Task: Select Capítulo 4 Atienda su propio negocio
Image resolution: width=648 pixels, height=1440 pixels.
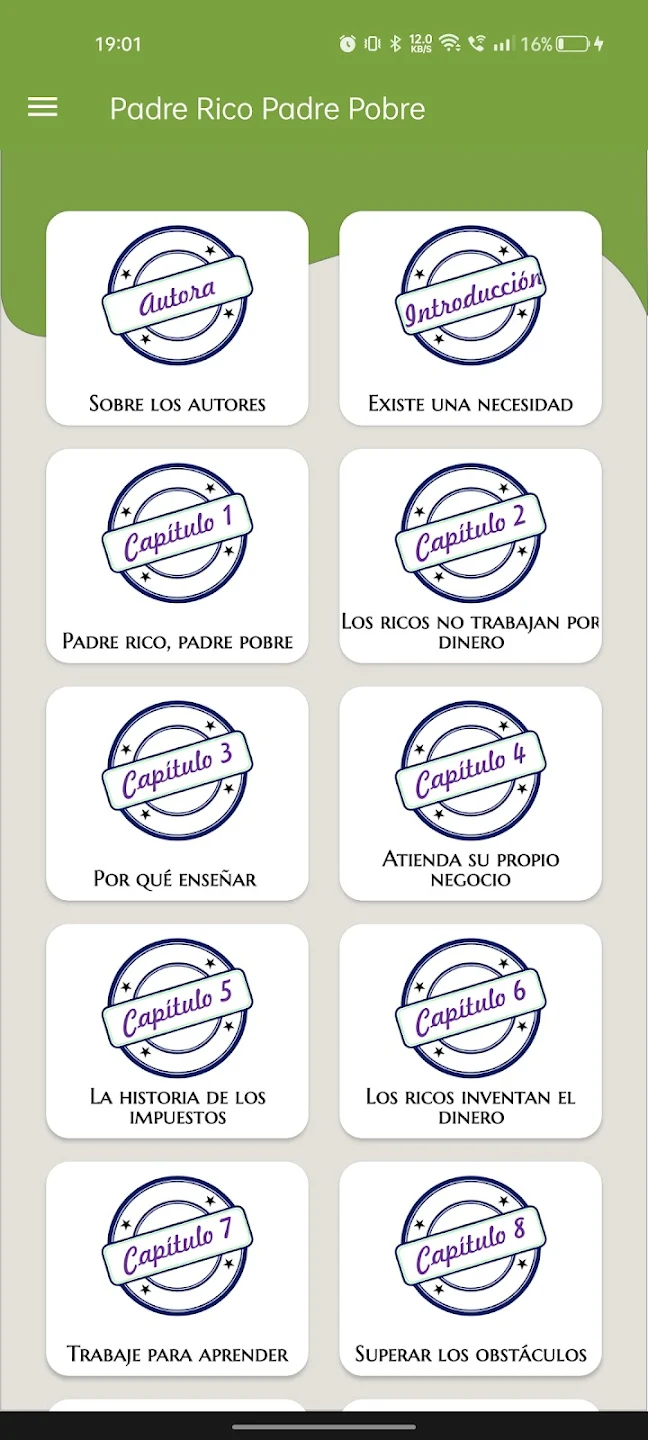Action: point(471,793)
